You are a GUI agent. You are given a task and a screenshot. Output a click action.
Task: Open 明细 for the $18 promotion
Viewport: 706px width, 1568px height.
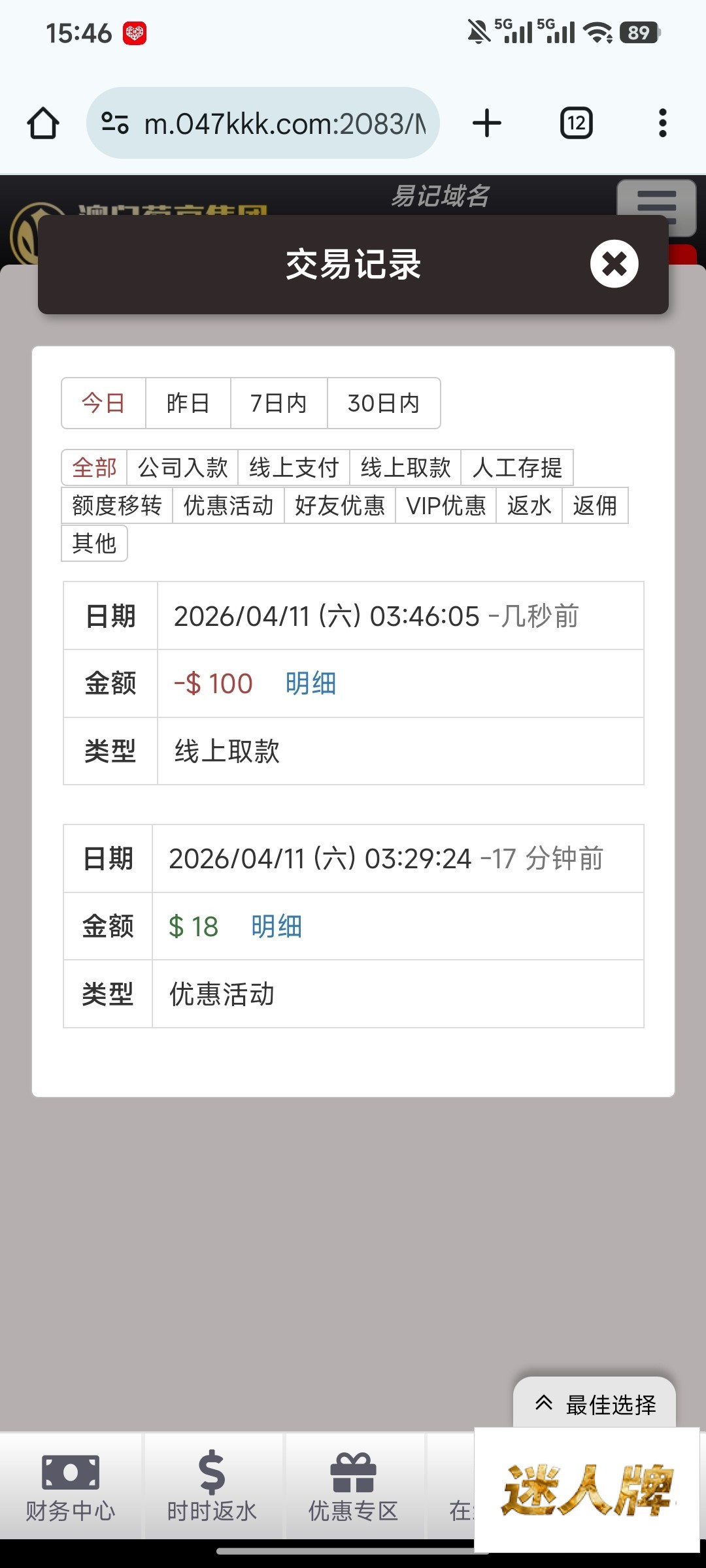coord(277,927)
